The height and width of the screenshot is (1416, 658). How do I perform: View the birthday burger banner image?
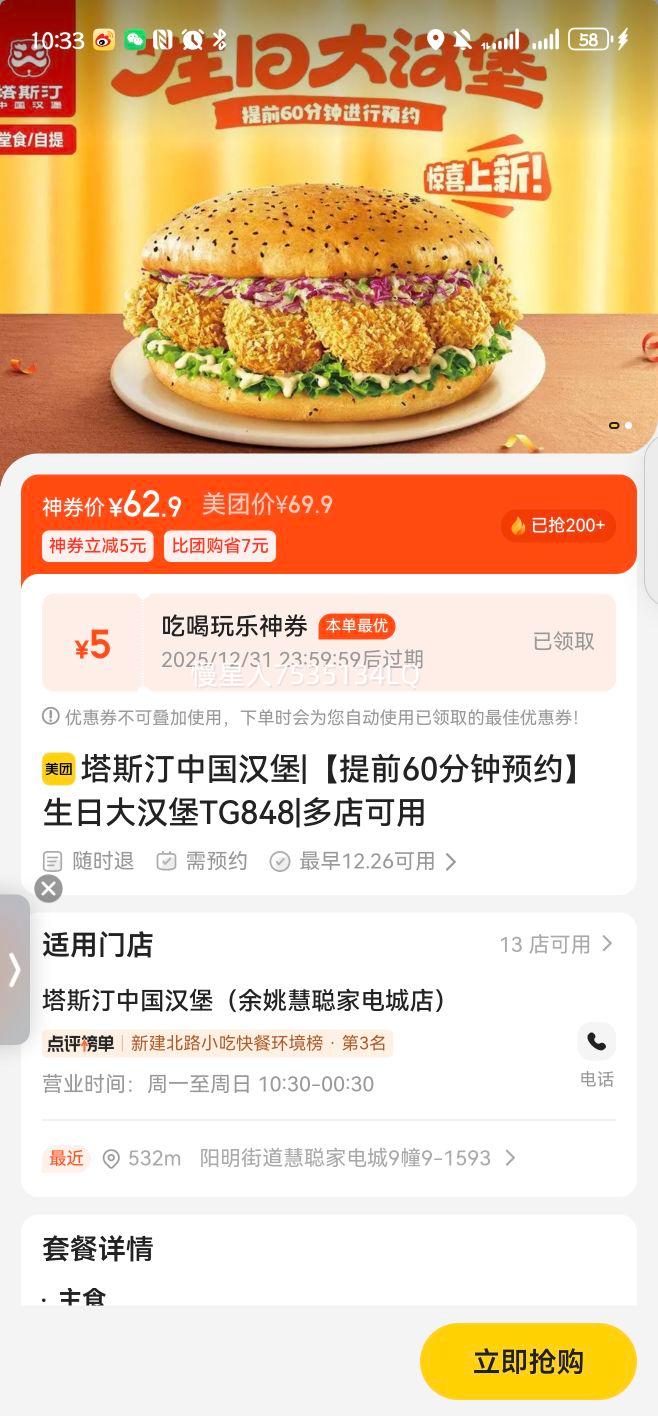point(328,260)
